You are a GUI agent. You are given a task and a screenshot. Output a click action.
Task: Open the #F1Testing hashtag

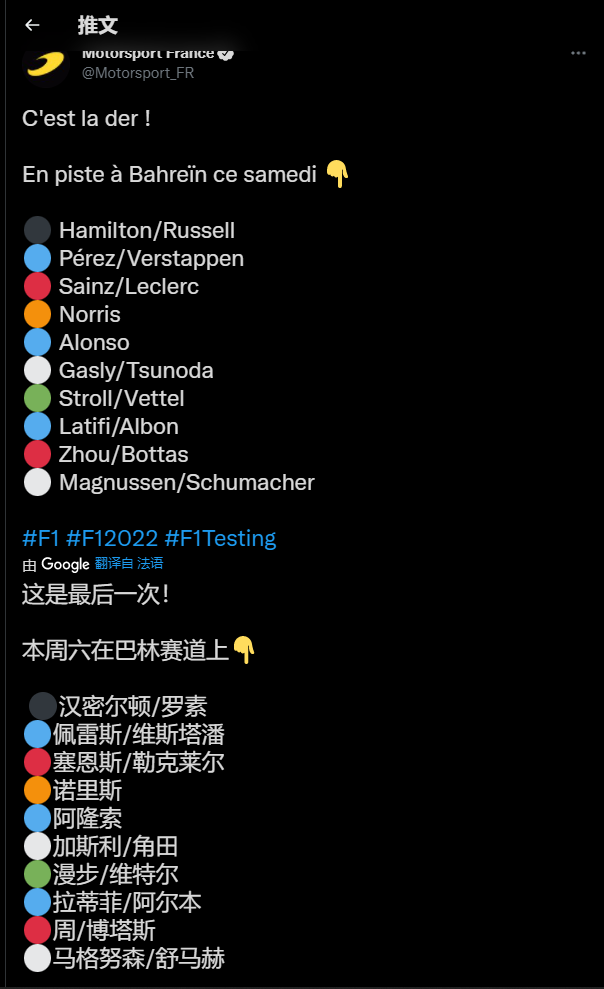[x=220, y=538]
